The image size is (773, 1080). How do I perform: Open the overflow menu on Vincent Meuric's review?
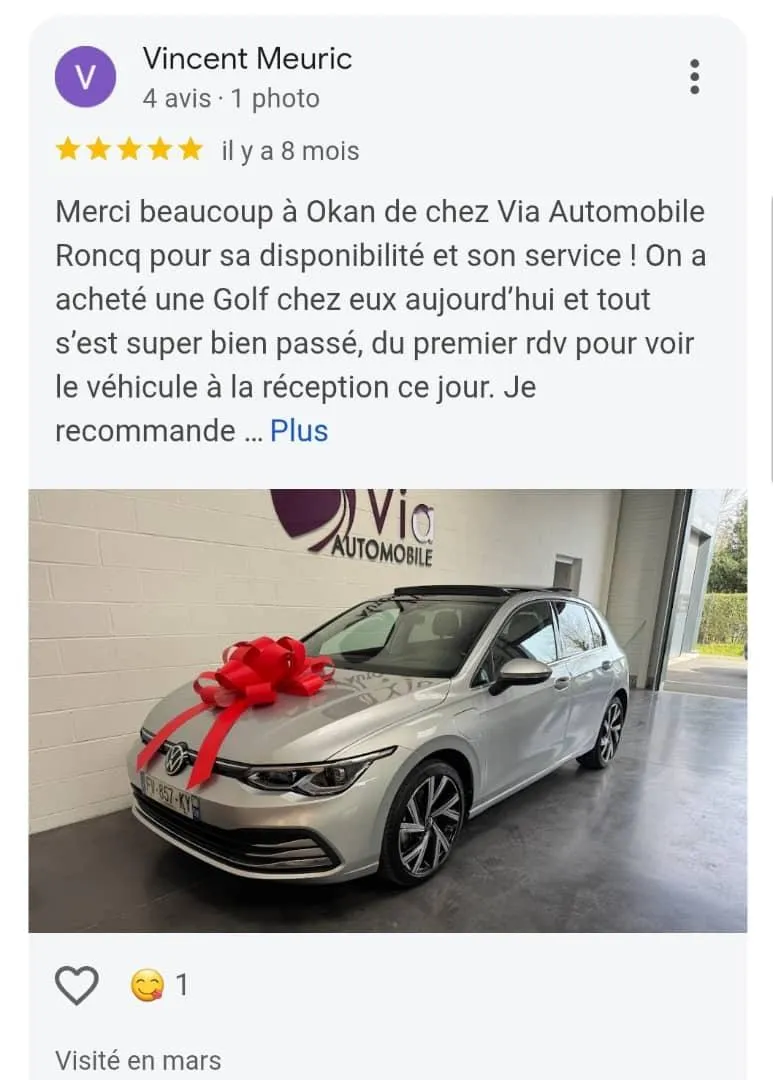click(x=694, y=77)
